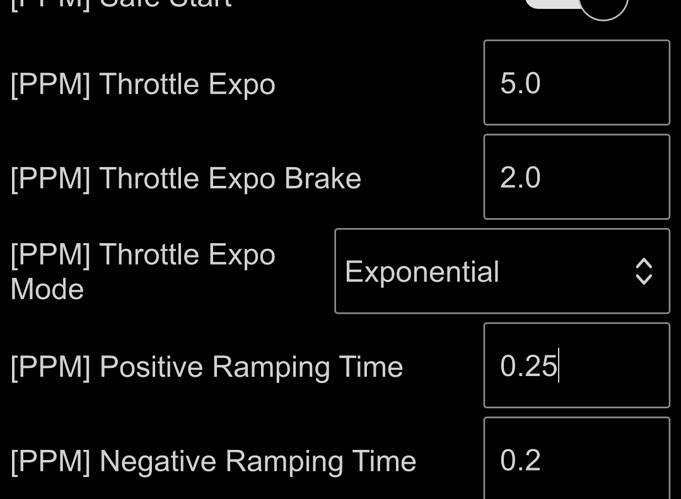Edit the Positive Ramping Time field

tap(576, 365)
